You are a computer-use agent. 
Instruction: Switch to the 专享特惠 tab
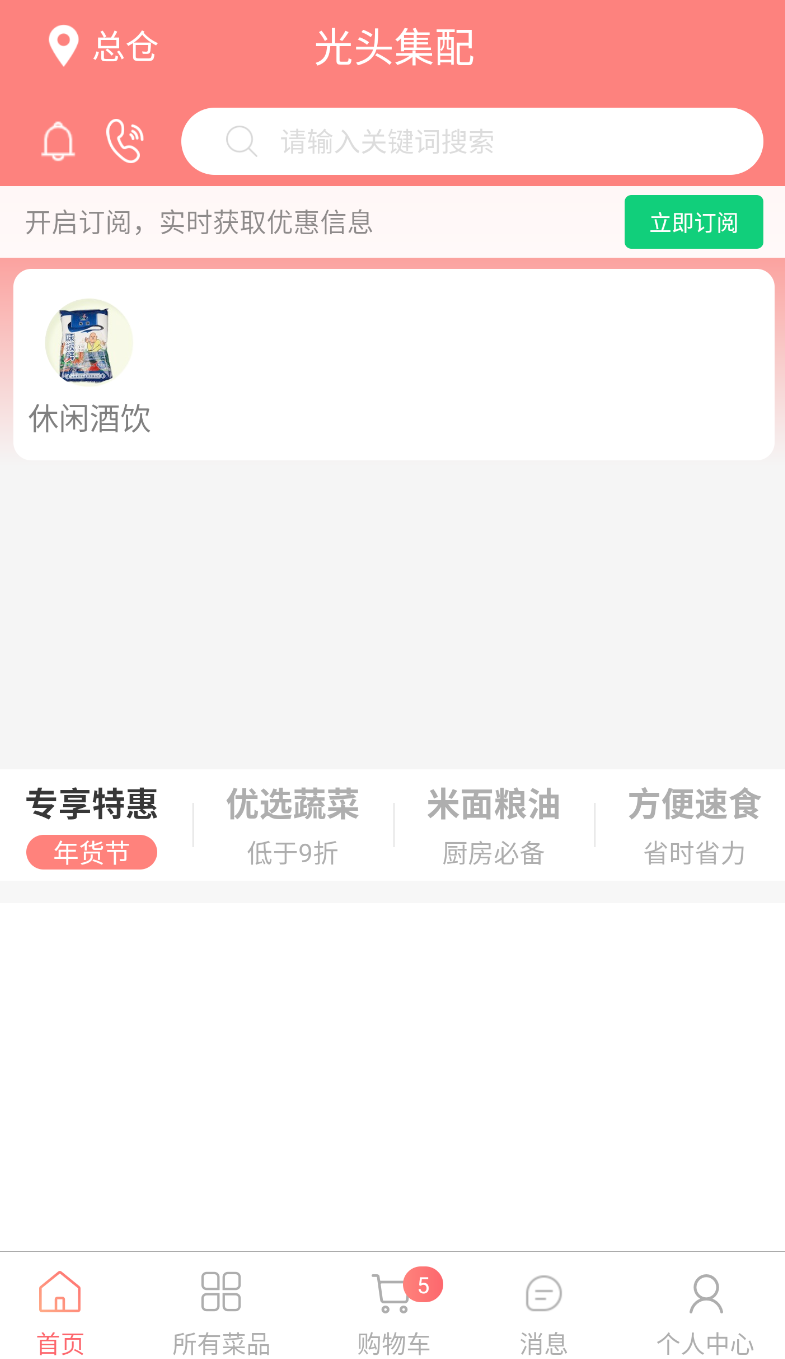91,805
